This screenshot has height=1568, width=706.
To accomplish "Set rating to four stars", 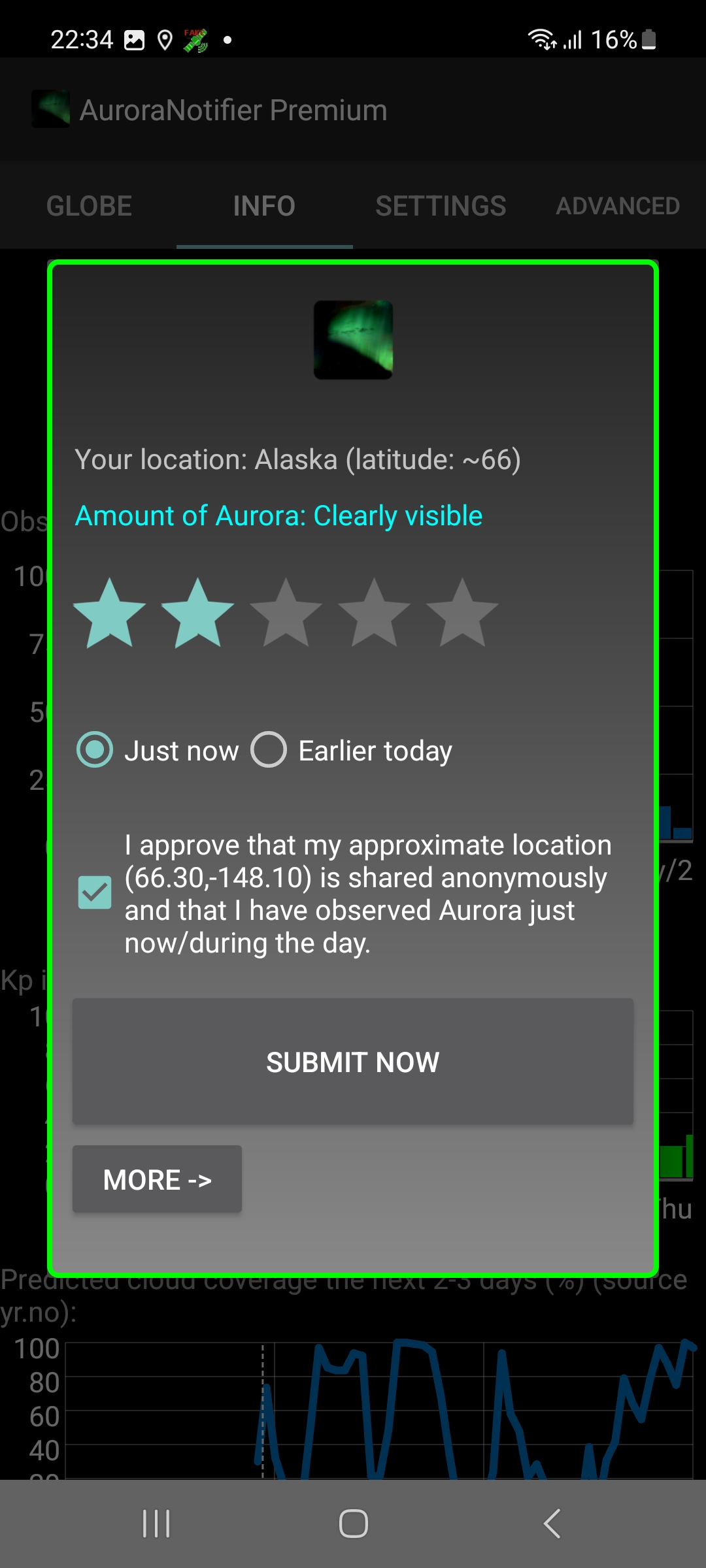I will click(x=375, y=613).
